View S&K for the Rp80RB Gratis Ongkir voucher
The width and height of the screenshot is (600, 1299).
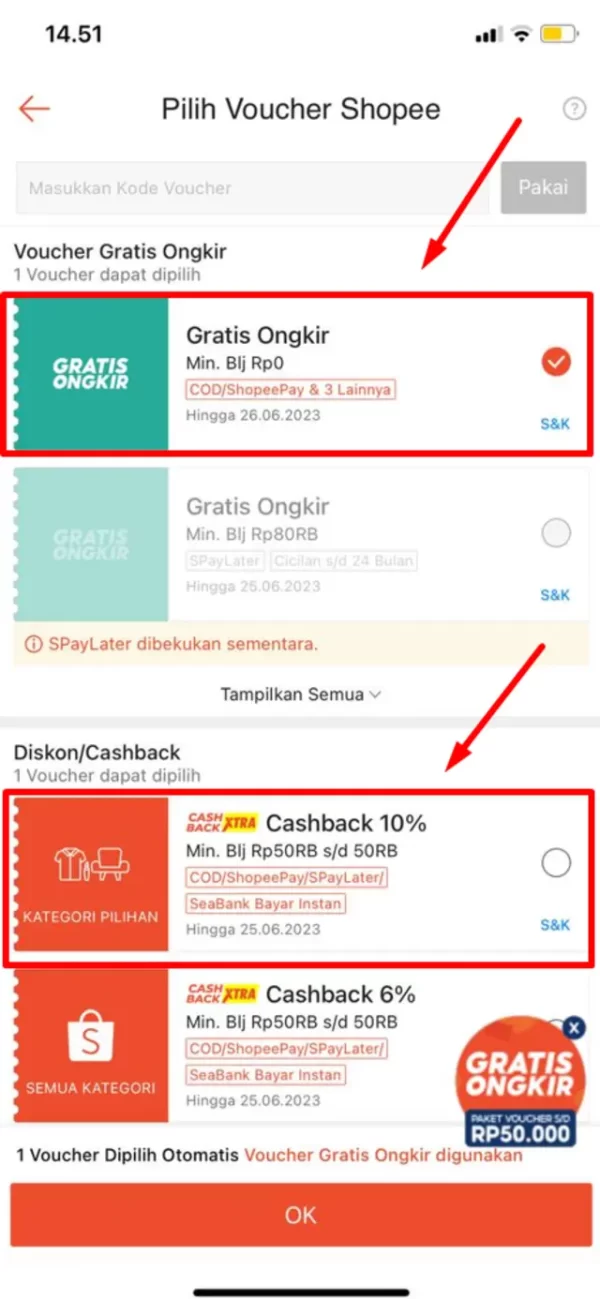(x=555, y=595)
